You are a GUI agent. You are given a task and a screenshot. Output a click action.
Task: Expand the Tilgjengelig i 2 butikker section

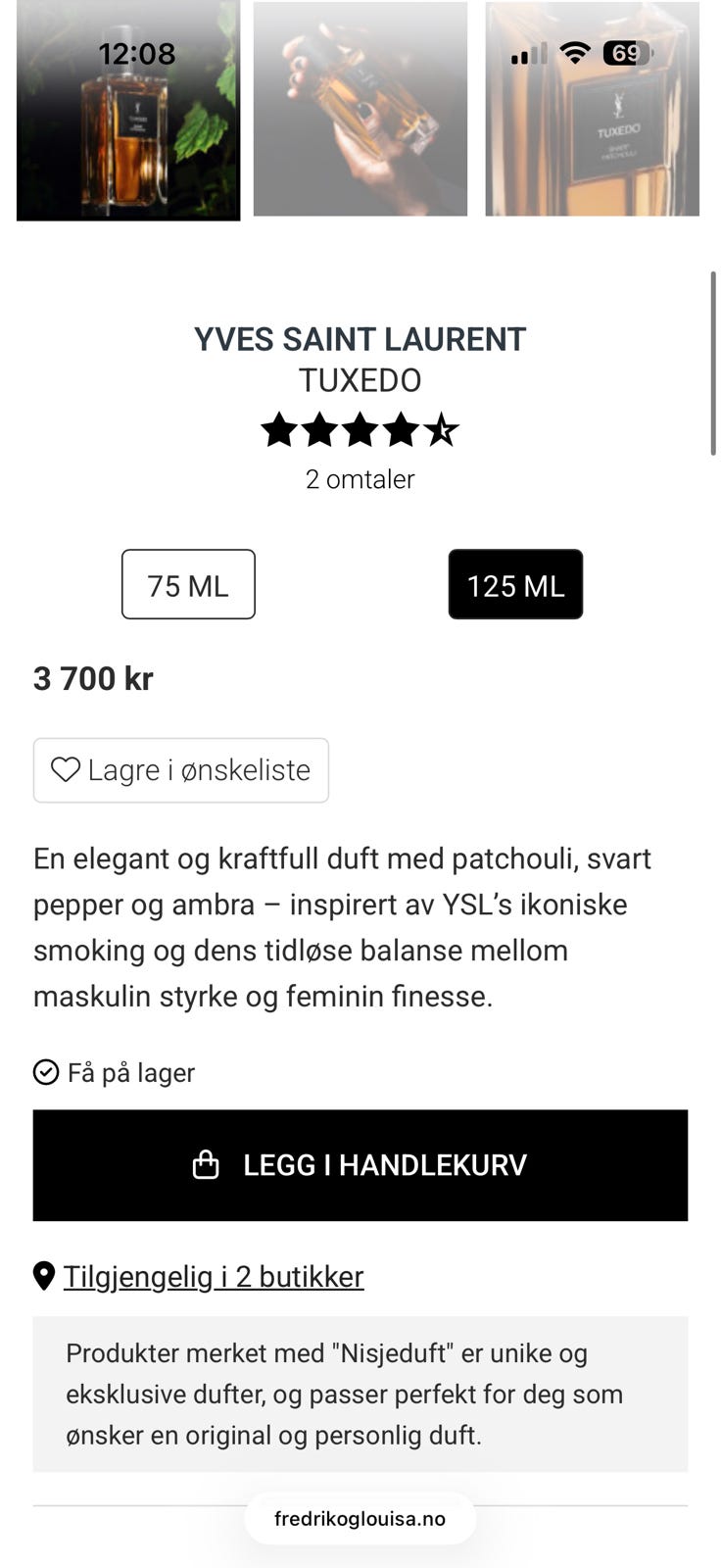[x=214, y=1276]
